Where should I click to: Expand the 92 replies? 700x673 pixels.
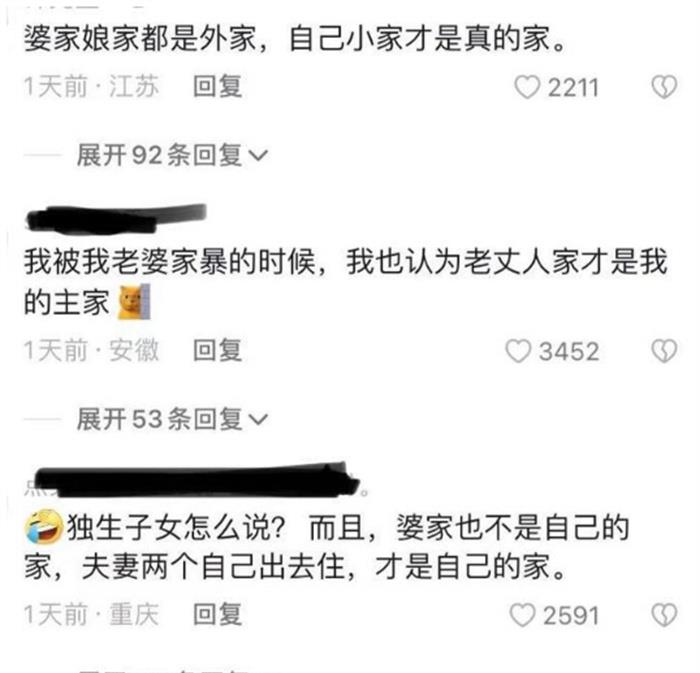tap(172, 155)
